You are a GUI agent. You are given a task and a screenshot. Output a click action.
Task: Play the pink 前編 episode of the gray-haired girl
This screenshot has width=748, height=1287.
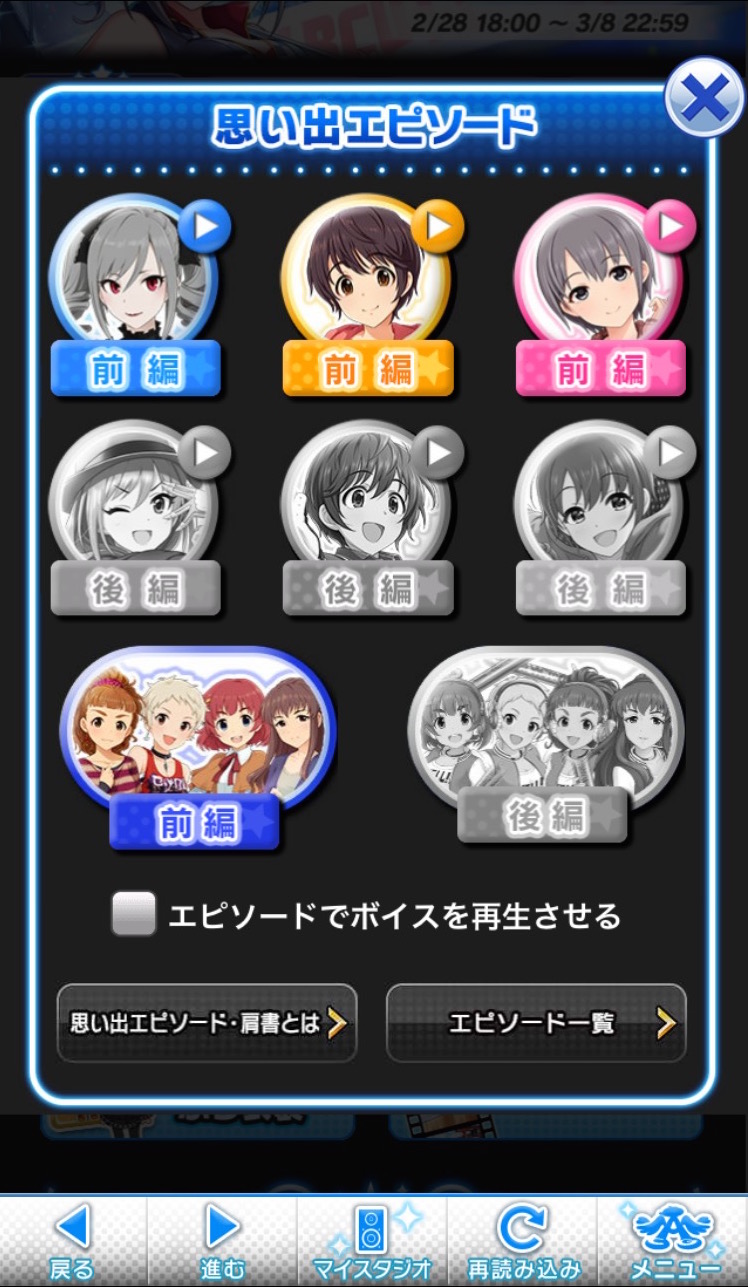(x=601, y=295)
